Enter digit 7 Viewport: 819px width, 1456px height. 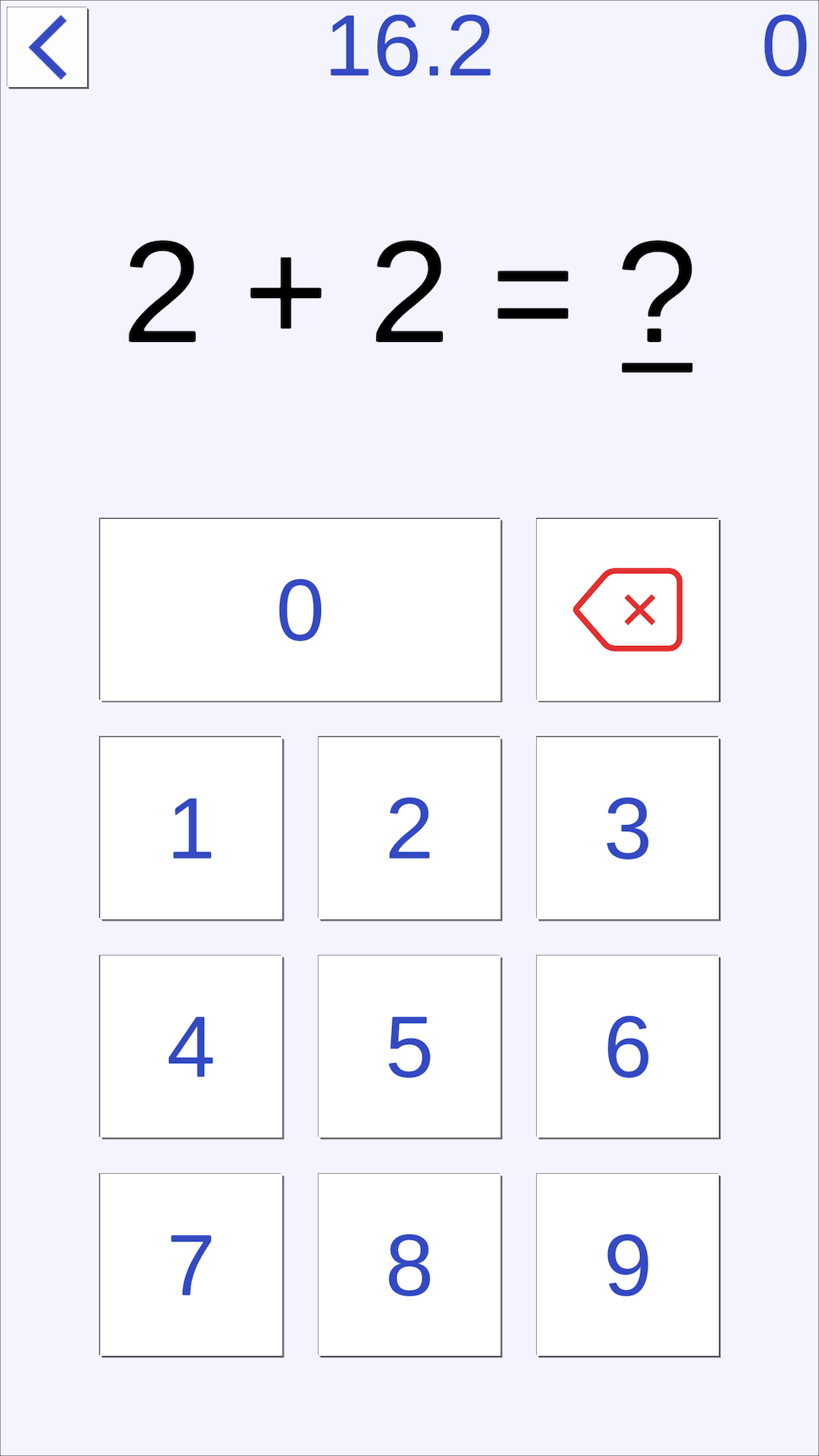pos(191,1265)
